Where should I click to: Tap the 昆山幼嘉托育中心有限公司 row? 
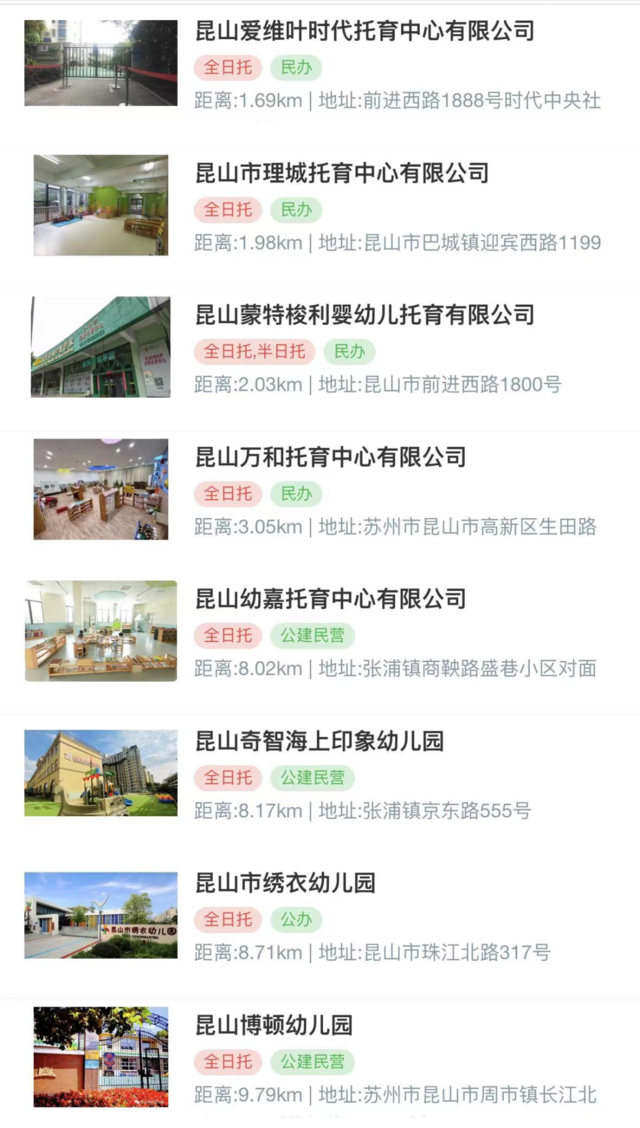tap(330, 599)
